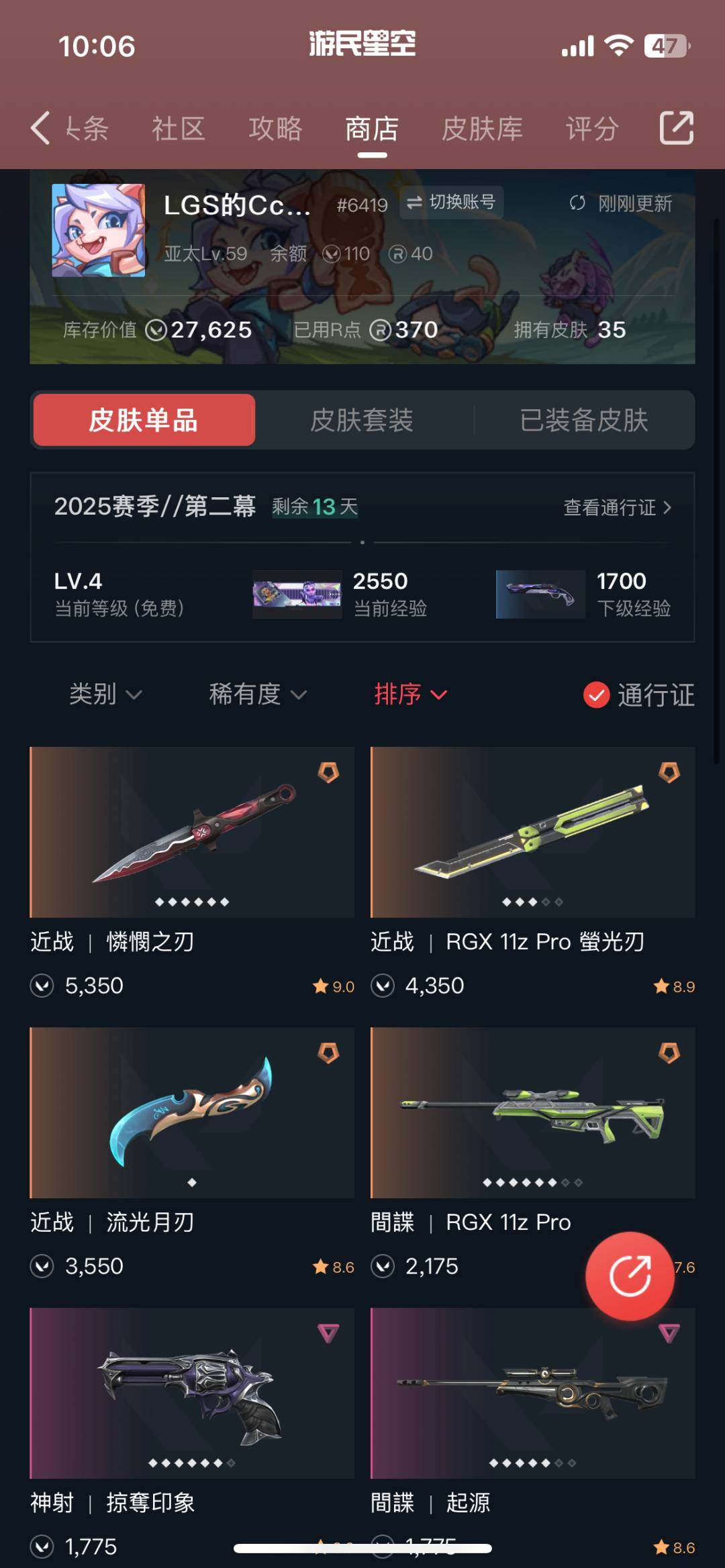This screenshot has height=1568, width=725.
Task: Switch to the 攻略 tab
Action: [275, 129]
